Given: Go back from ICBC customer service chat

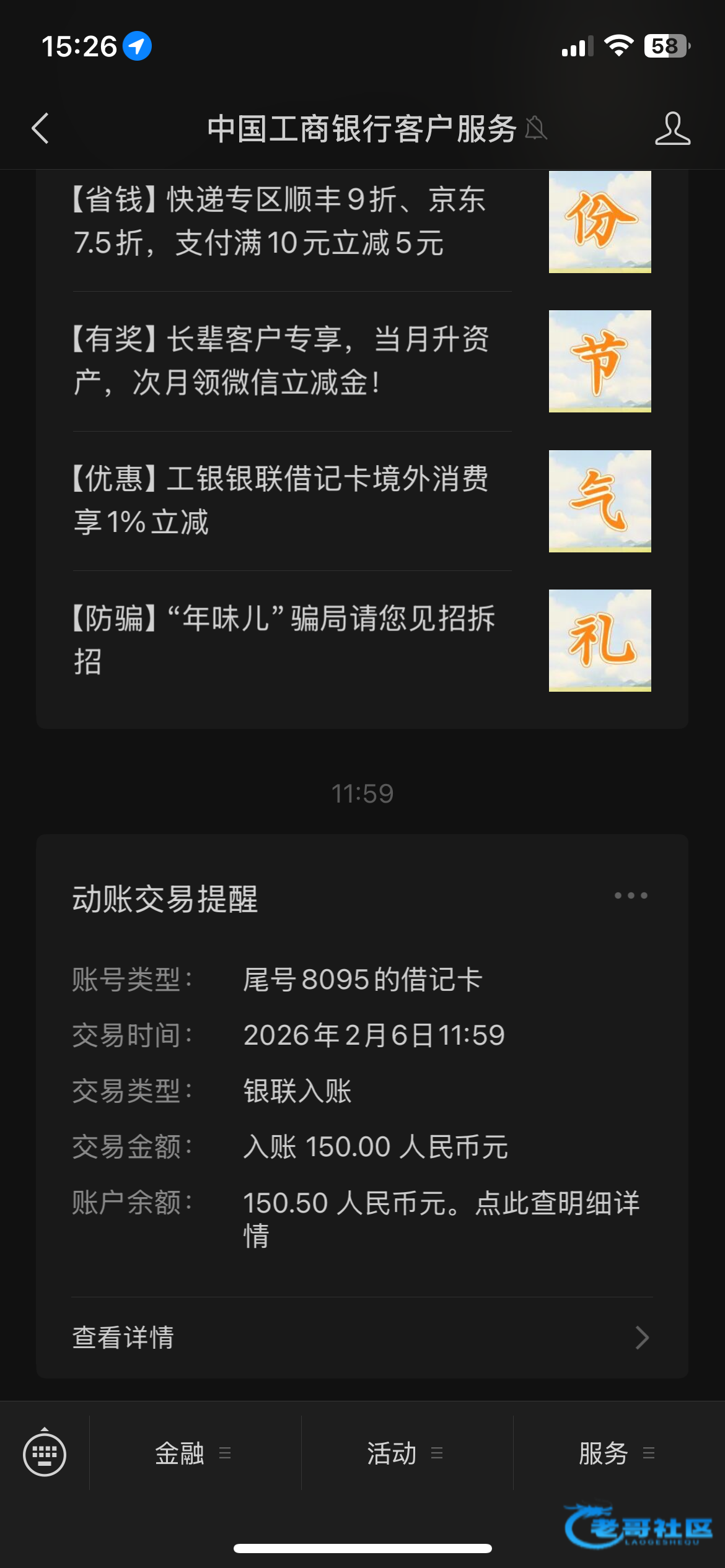Looking at the screenshot, I should [x=41, y=129].
